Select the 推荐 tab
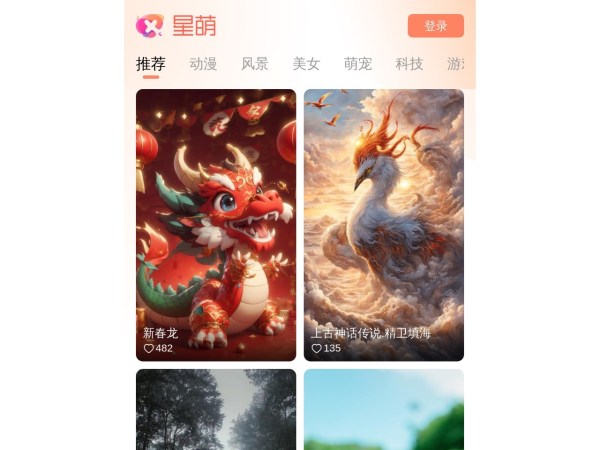The width and height of the screenshot is (600, 450). coord(150,64)
